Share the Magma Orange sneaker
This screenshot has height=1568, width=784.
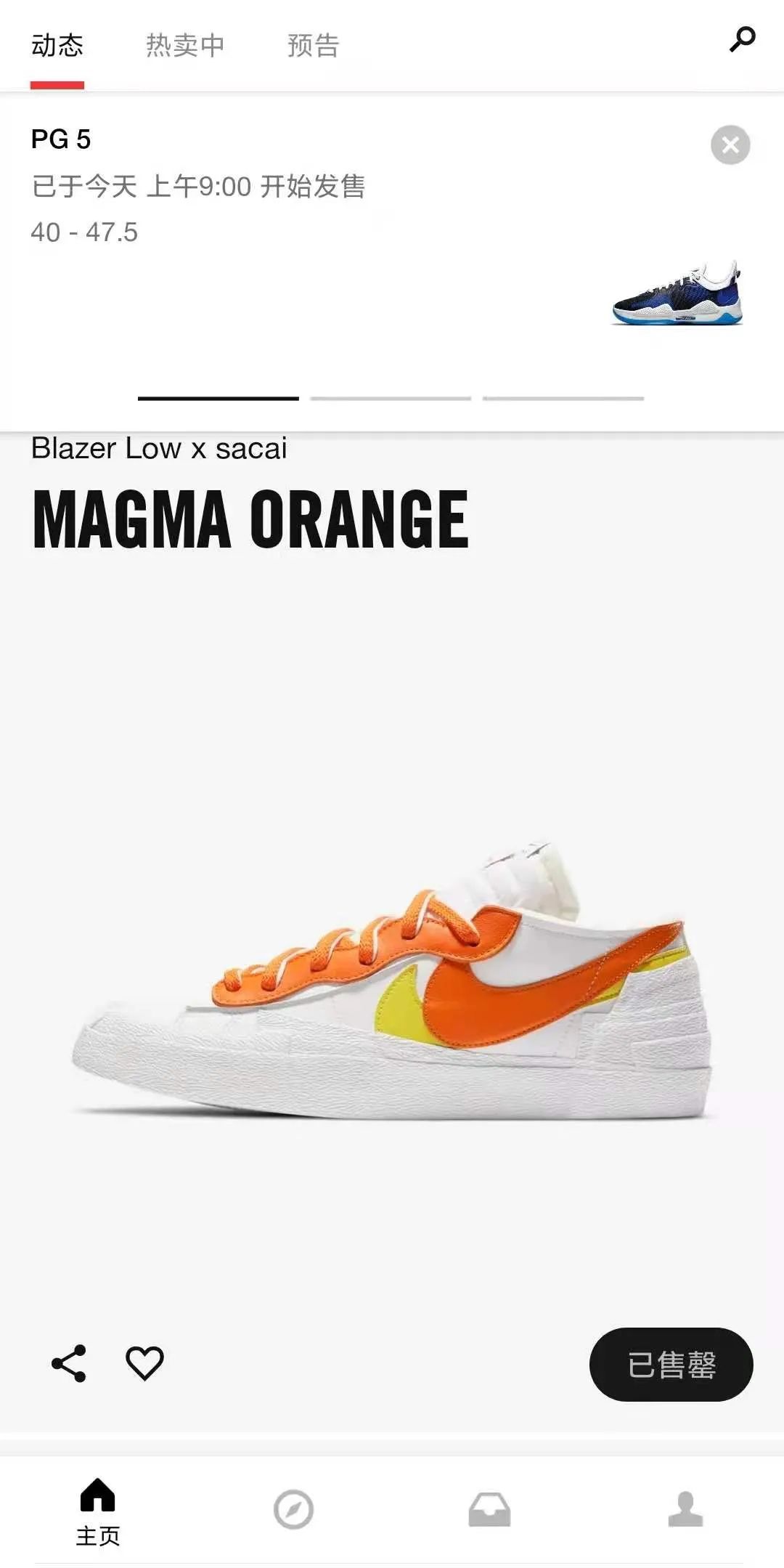pos(69,1363)
